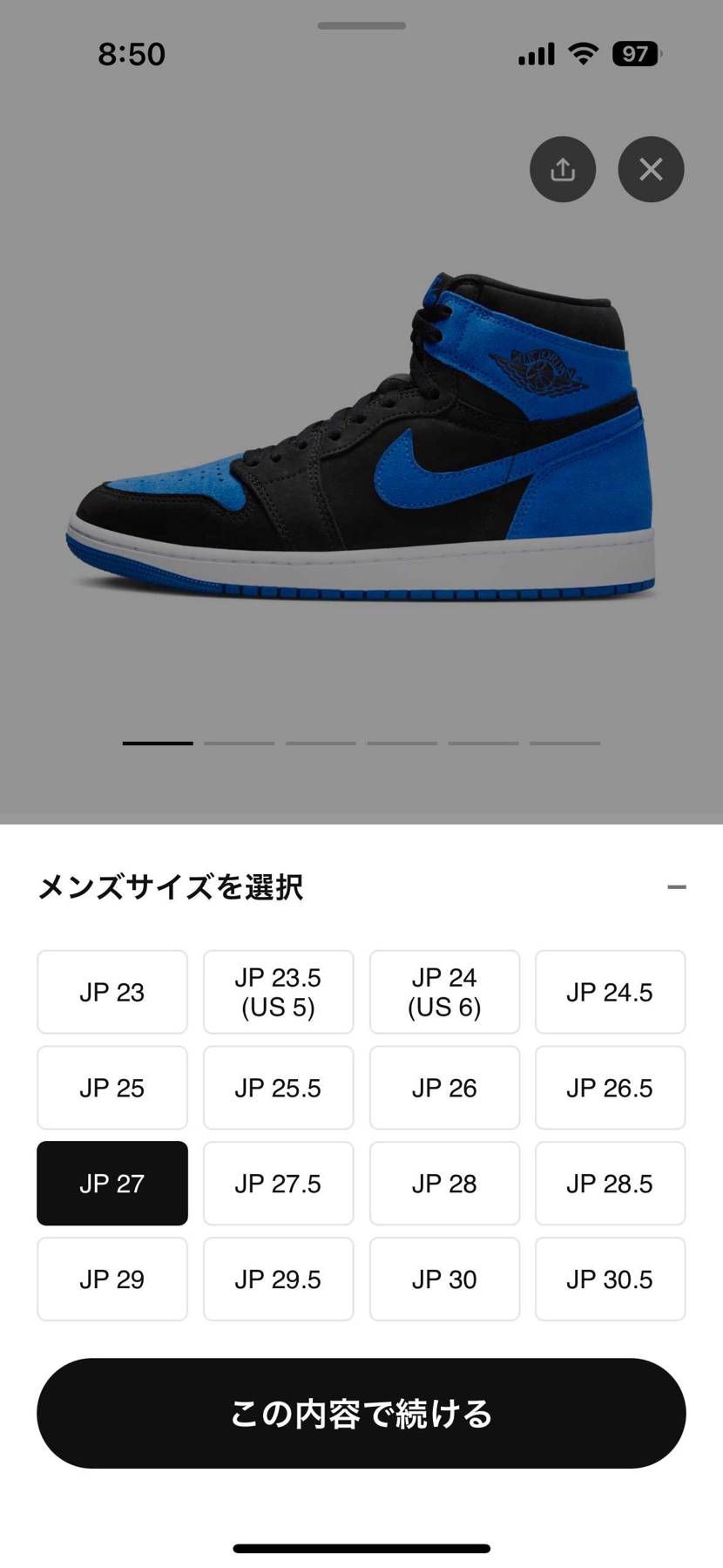Collapse the size selector with the minus
The image size is (723, 1568).
coord(679,886)
